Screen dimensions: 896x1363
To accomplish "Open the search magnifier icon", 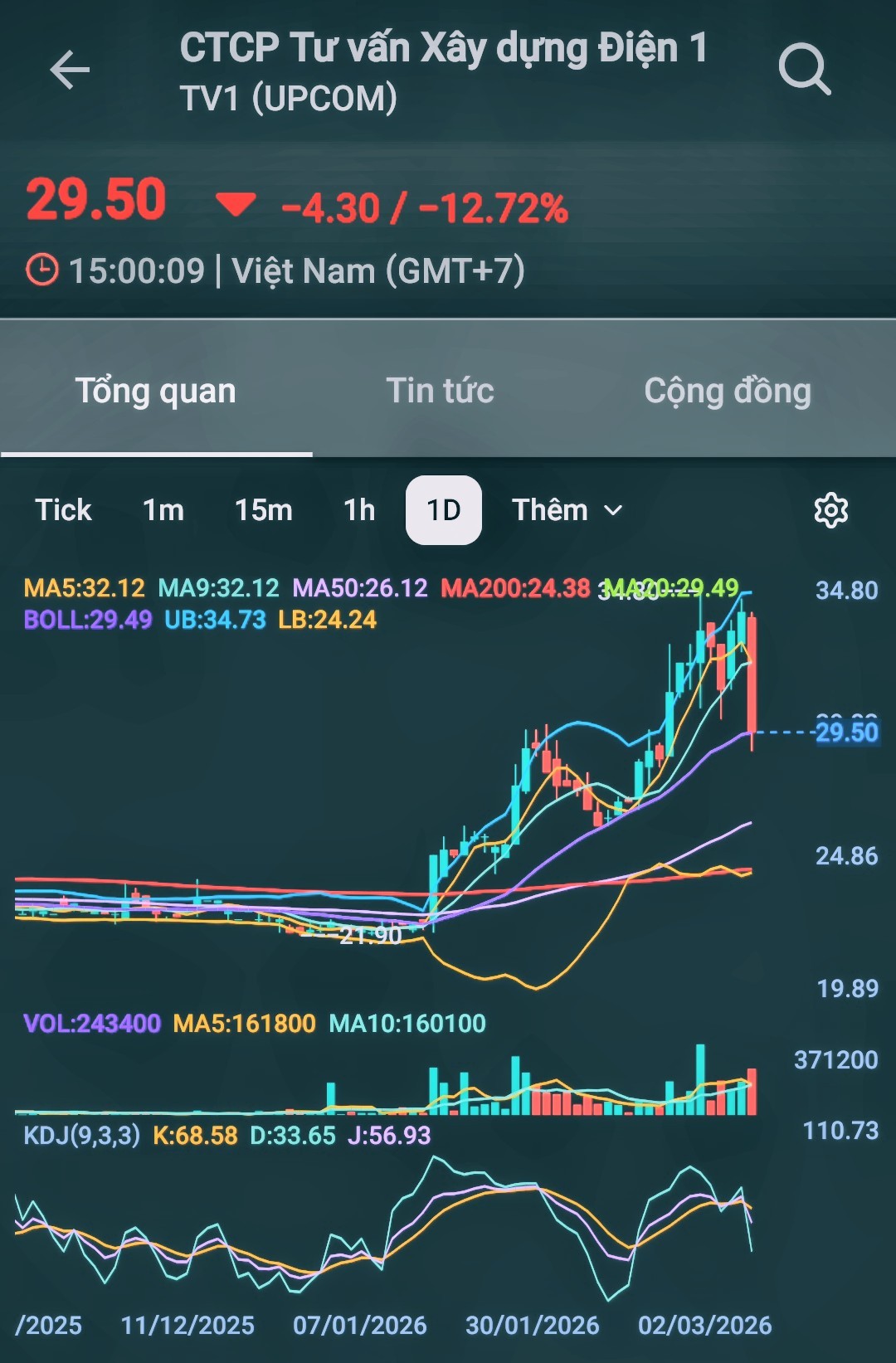I will click(x=804, y=69).
